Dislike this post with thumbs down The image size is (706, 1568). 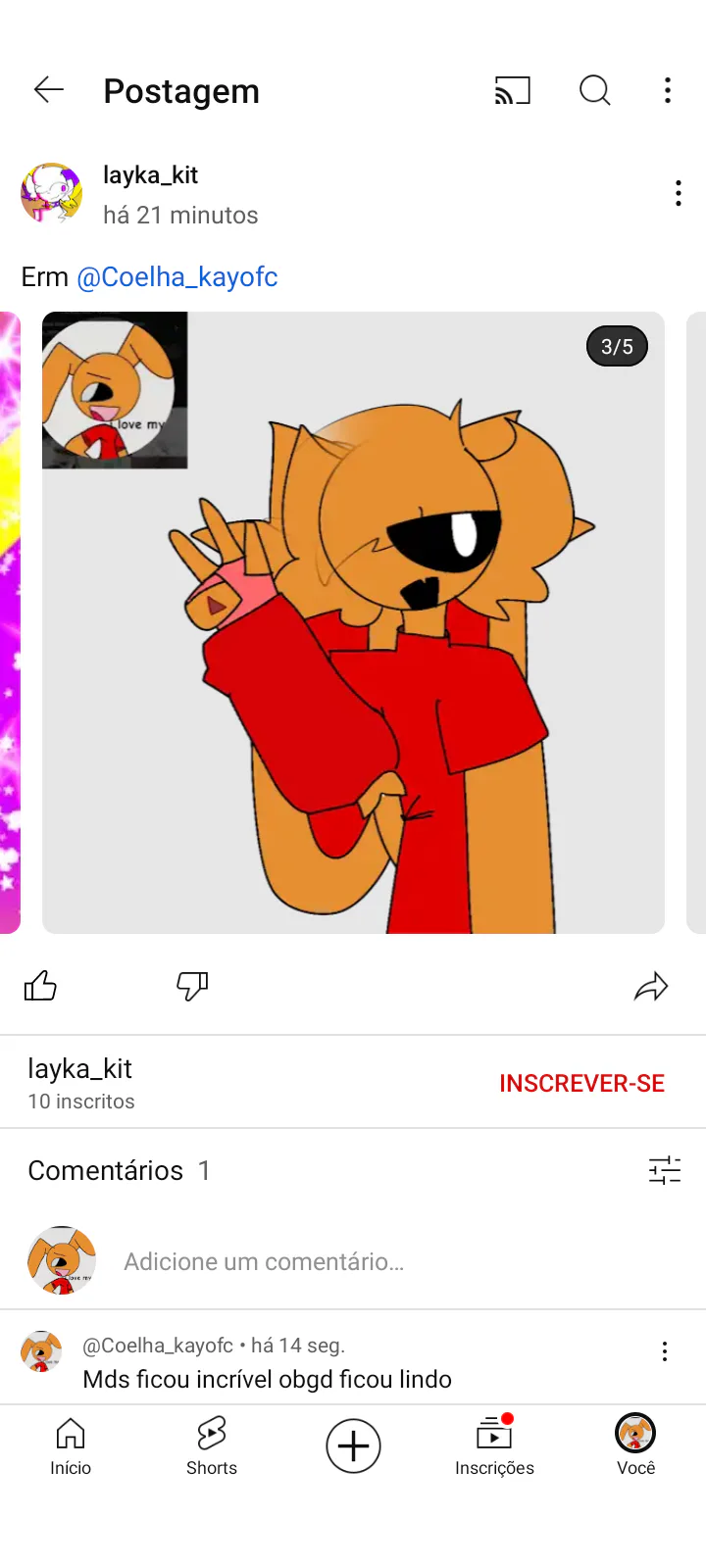pos(192,986)
